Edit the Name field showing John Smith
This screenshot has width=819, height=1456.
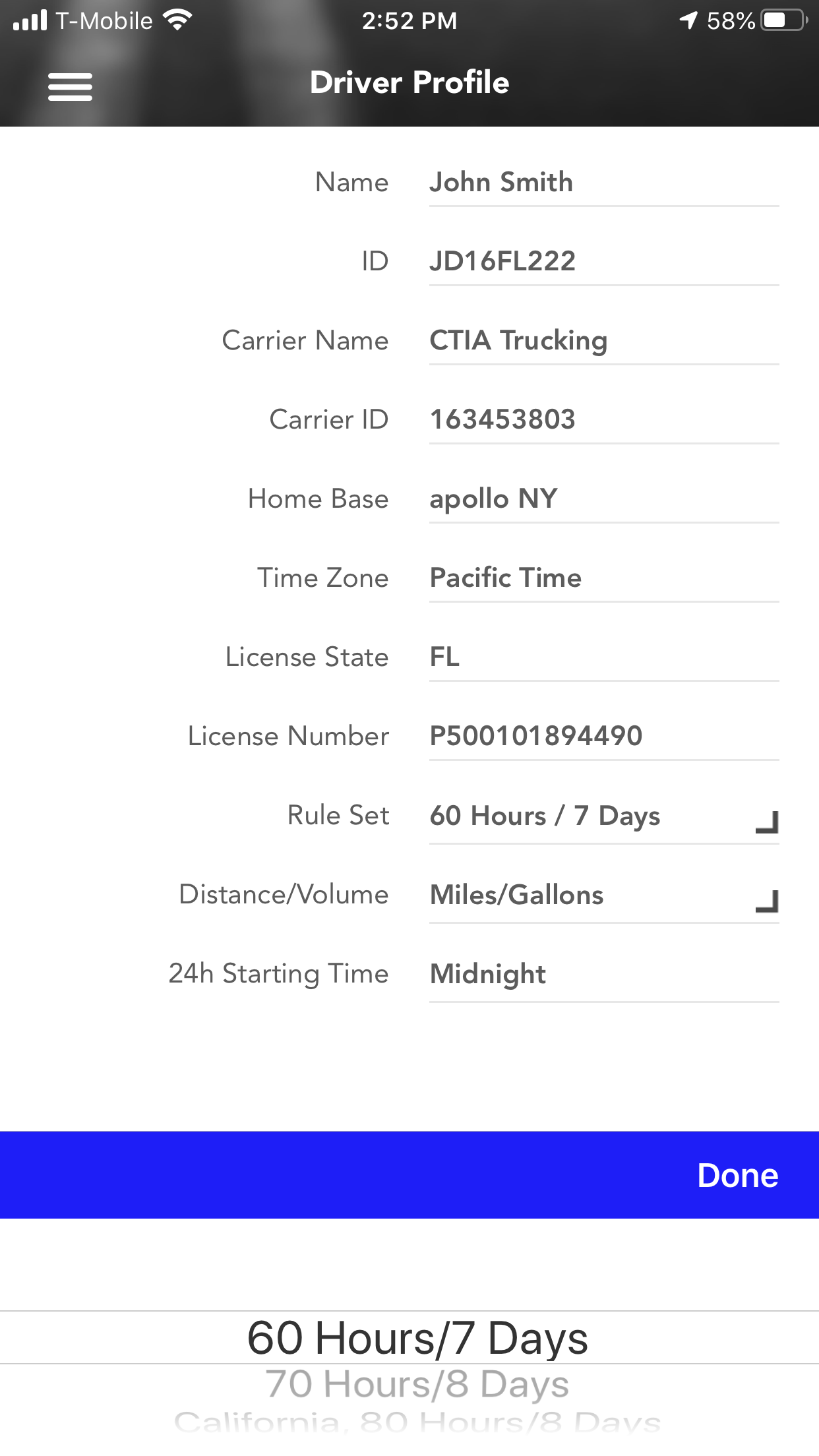pos(603,182)
